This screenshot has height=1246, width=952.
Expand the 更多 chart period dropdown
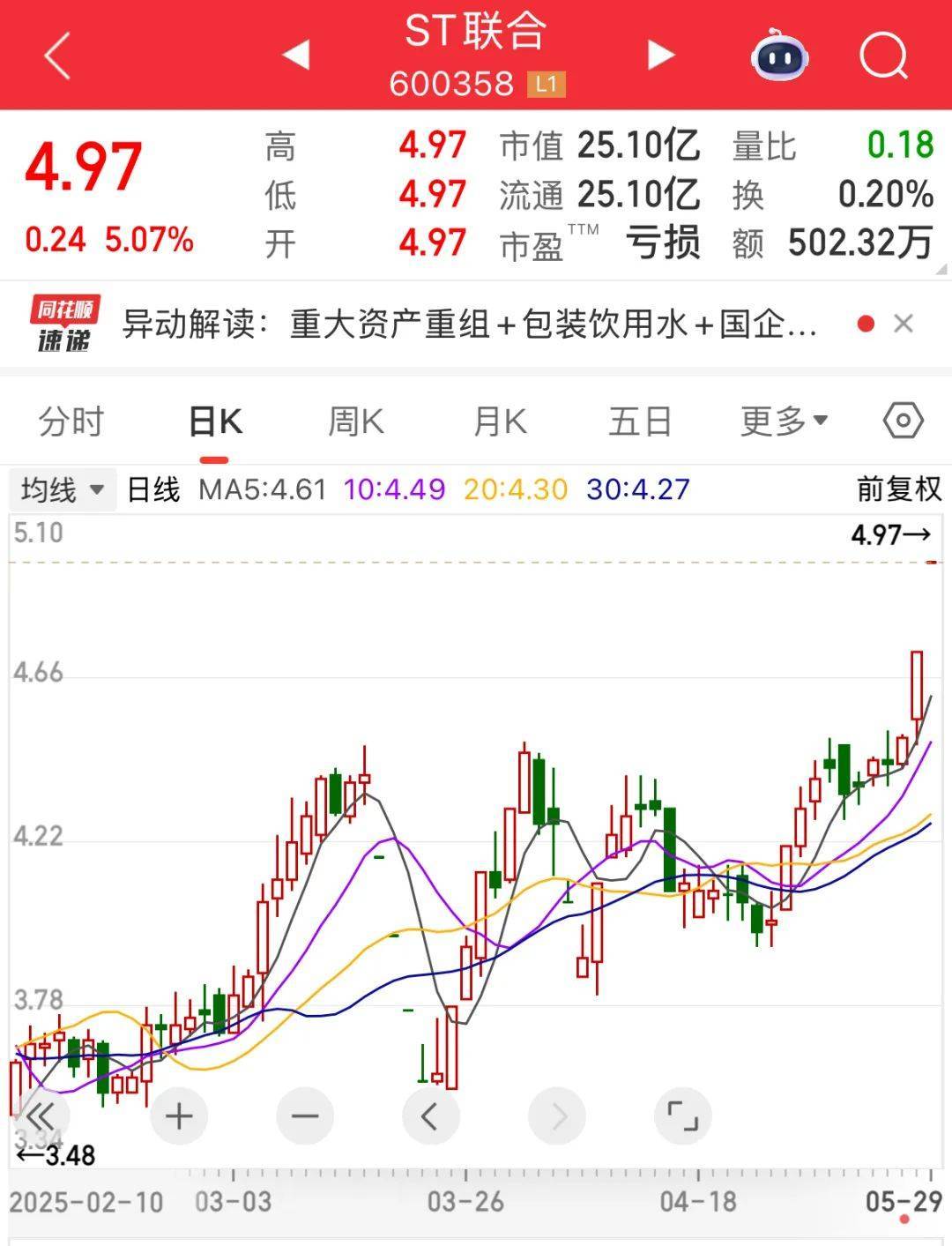783,422
